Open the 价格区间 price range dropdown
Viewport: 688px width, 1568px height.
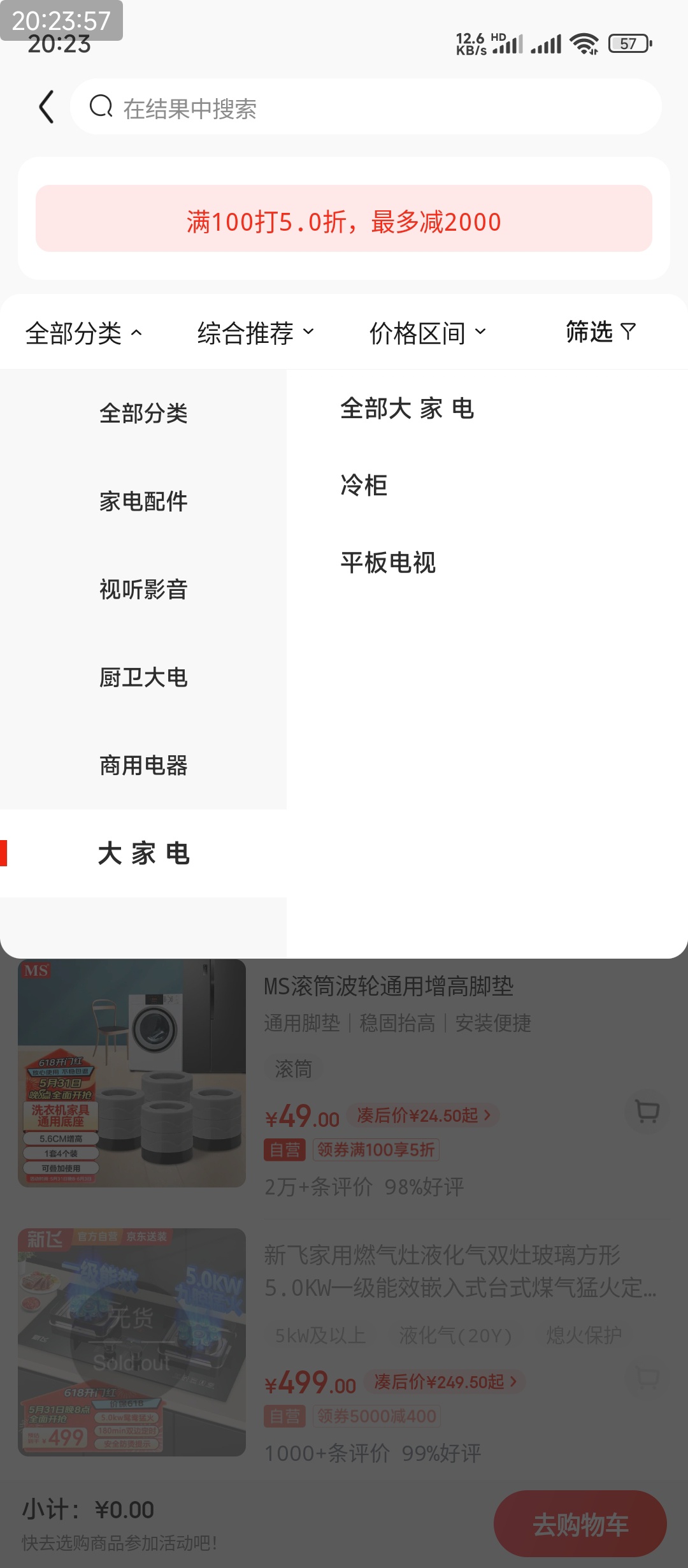pos(427,333)
